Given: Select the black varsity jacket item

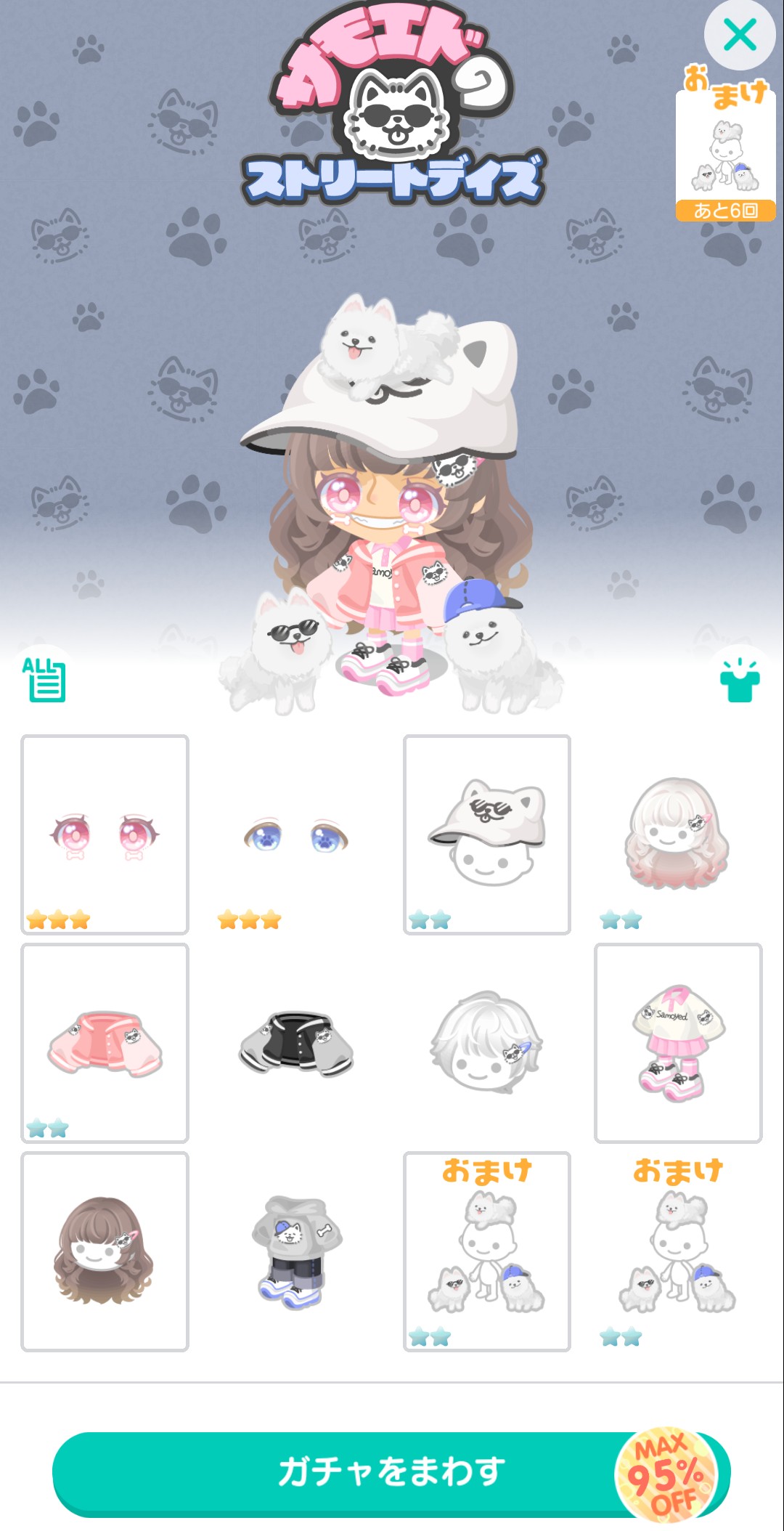Looking at the screenshot, I should 295,1043.
